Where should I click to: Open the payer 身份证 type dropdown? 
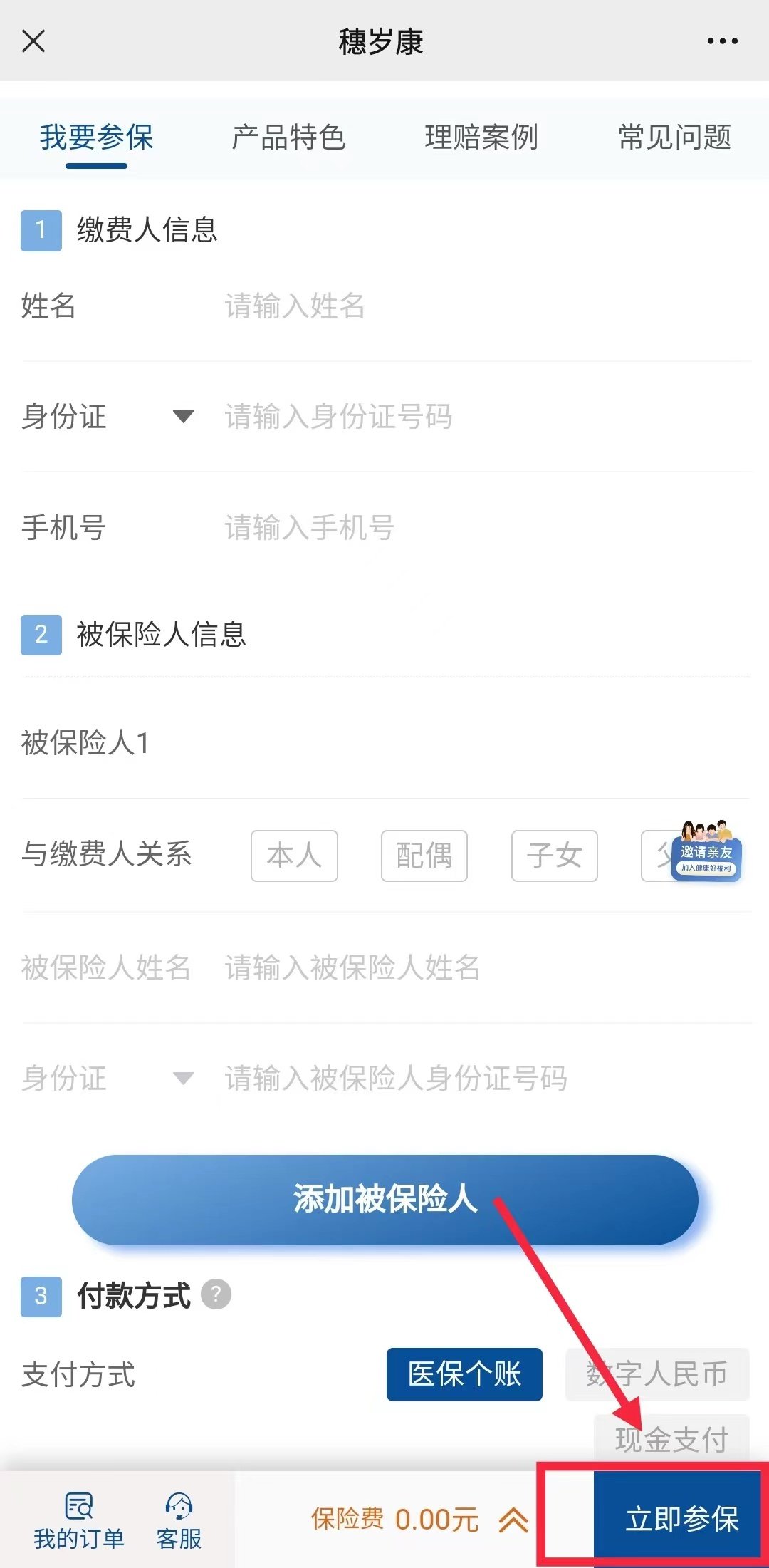click(183, 417)
